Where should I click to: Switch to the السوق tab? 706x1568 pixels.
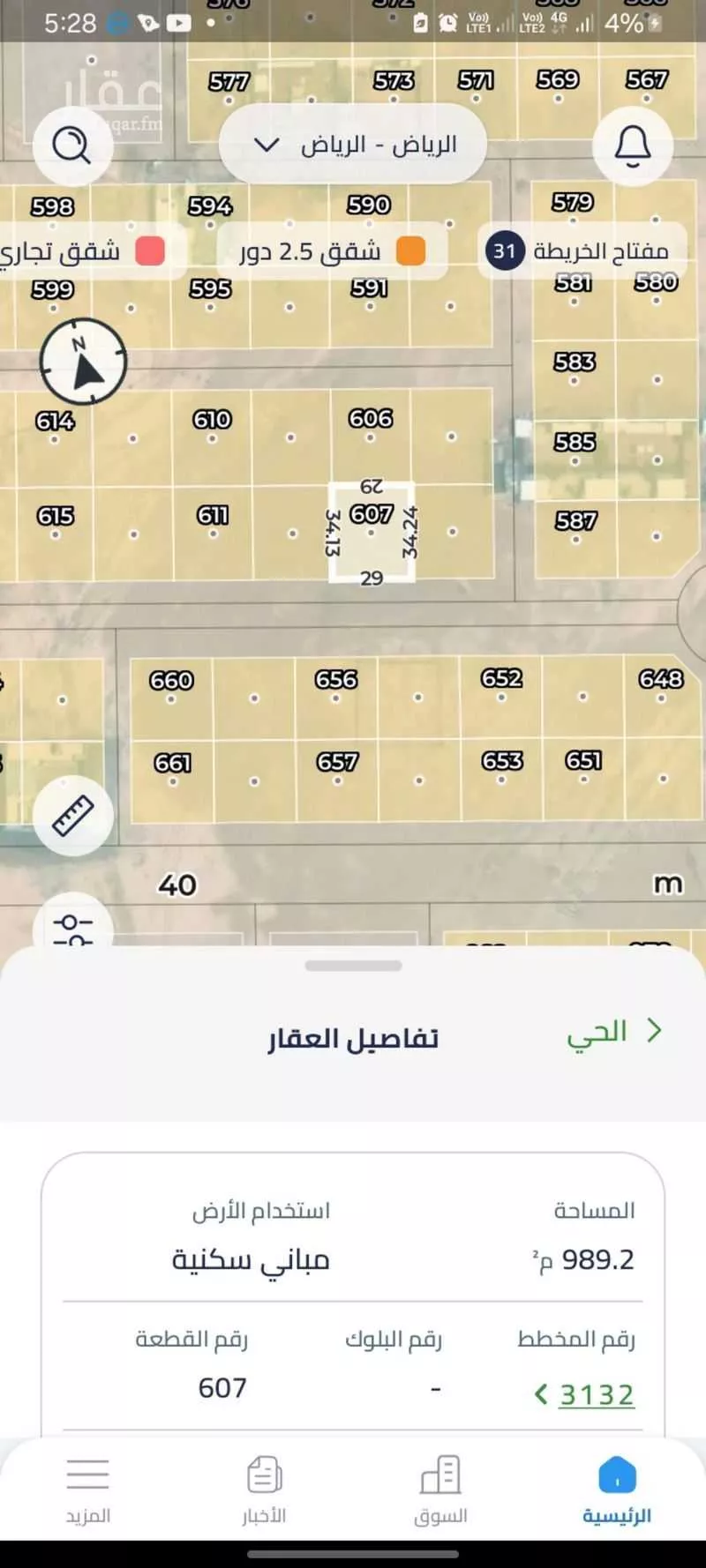pos(440,1490)
